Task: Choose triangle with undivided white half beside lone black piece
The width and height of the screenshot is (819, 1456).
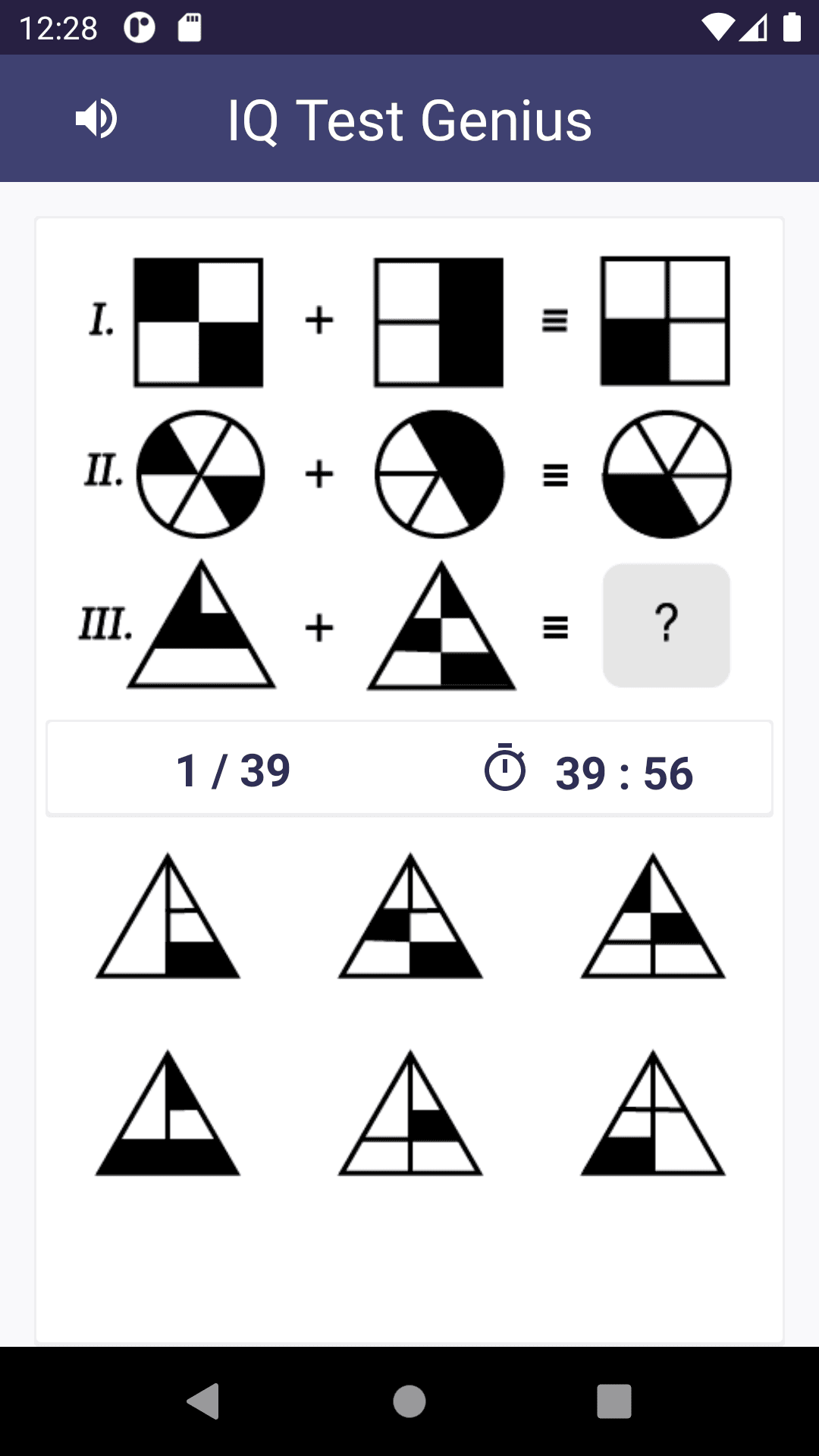Action: pyautogui.click(x=168, y=918)
